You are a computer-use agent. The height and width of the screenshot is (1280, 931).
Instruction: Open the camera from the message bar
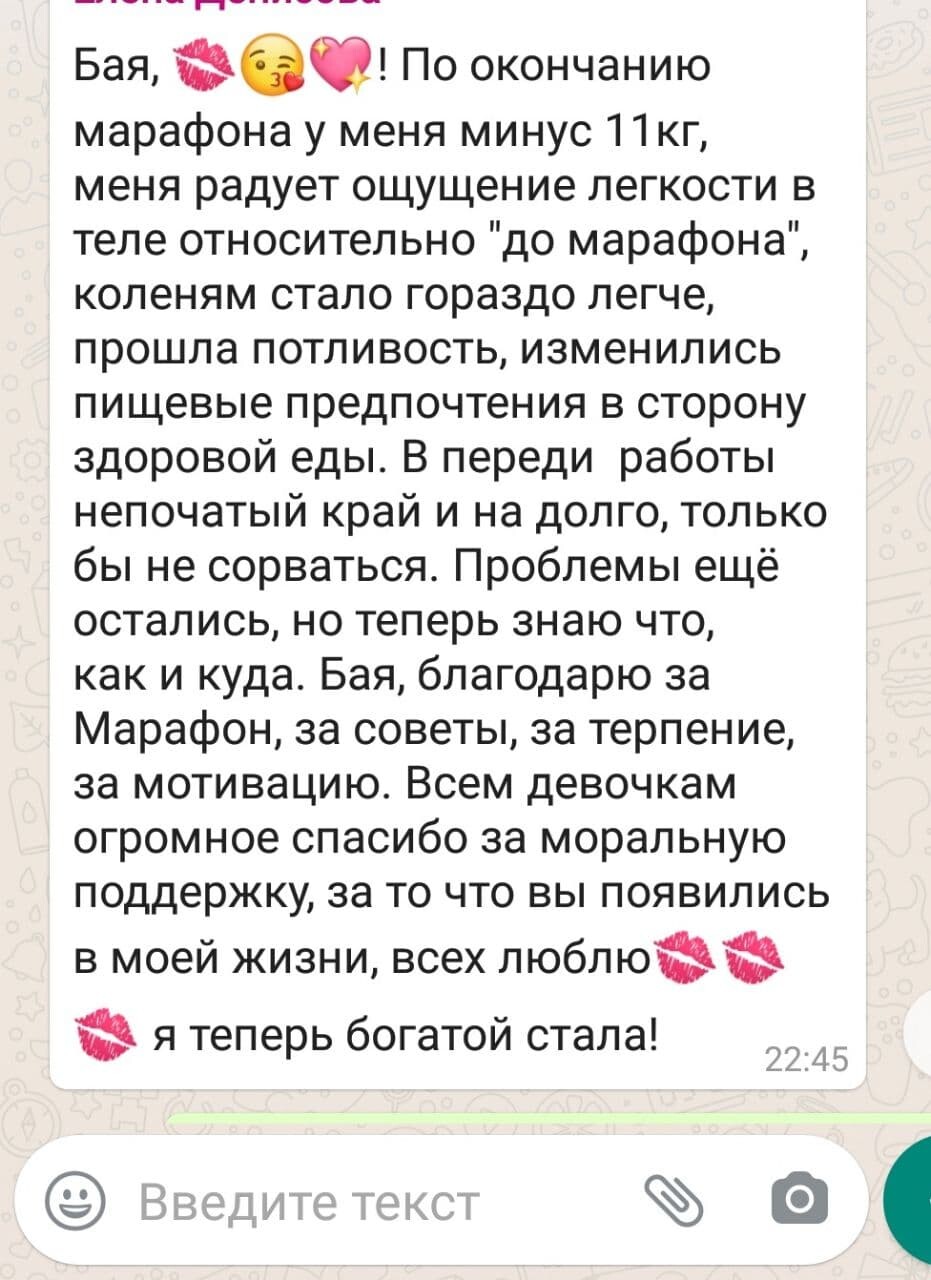(801, 1198)
